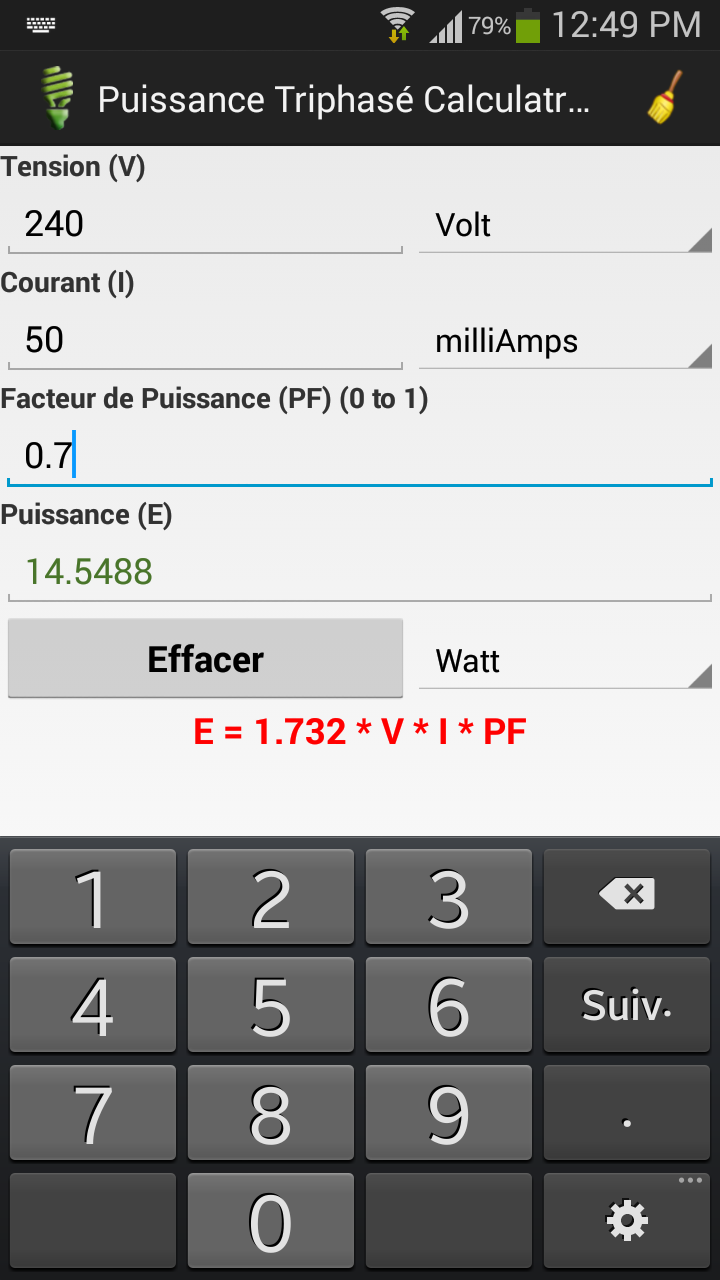Tap the broom icon to clear fields

(x=662, y=97)
